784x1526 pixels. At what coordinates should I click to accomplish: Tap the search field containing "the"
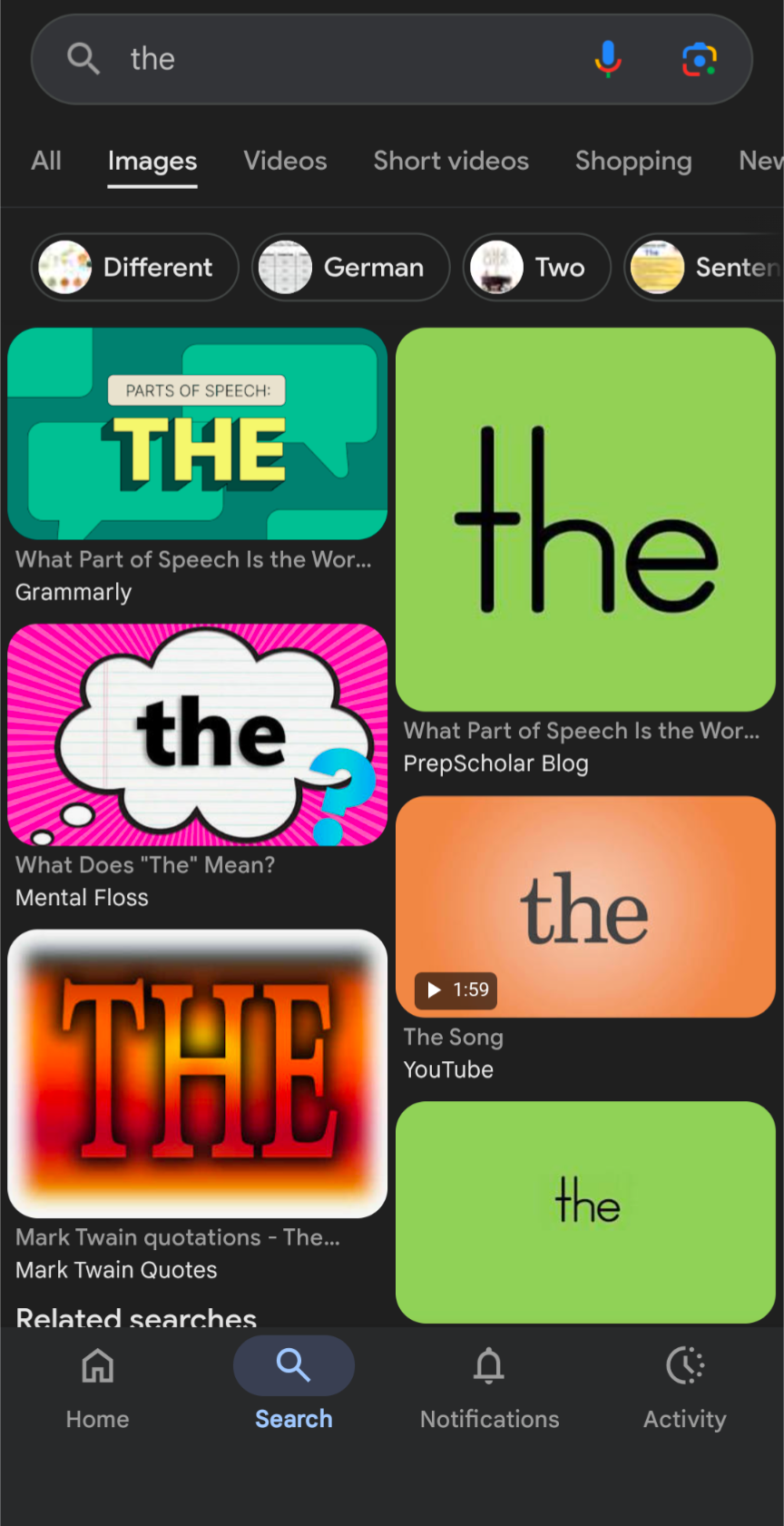(345, 59)
